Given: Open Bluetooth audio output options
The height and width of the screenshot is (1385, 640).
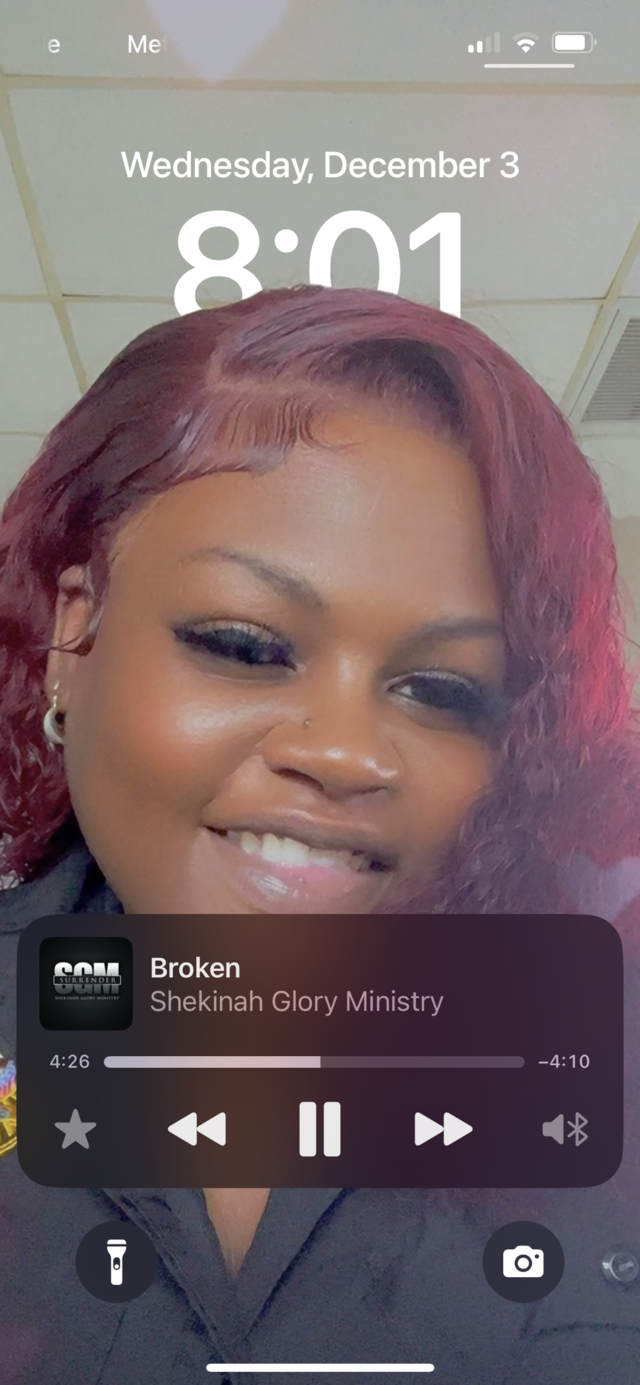Looking at the screenshot, I should coord(565,1130).
